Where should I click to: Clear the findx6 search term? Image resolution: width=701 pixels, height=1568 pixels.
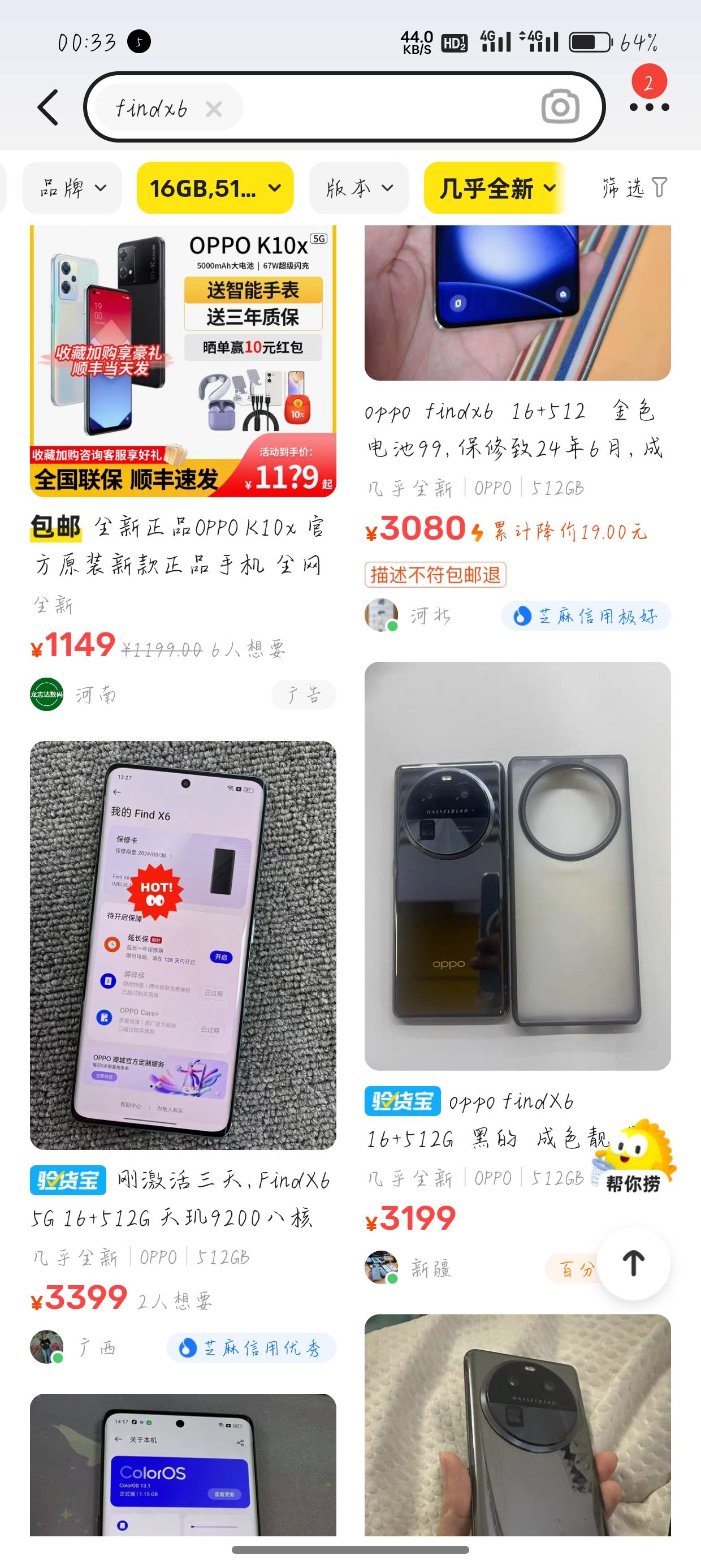214,109
